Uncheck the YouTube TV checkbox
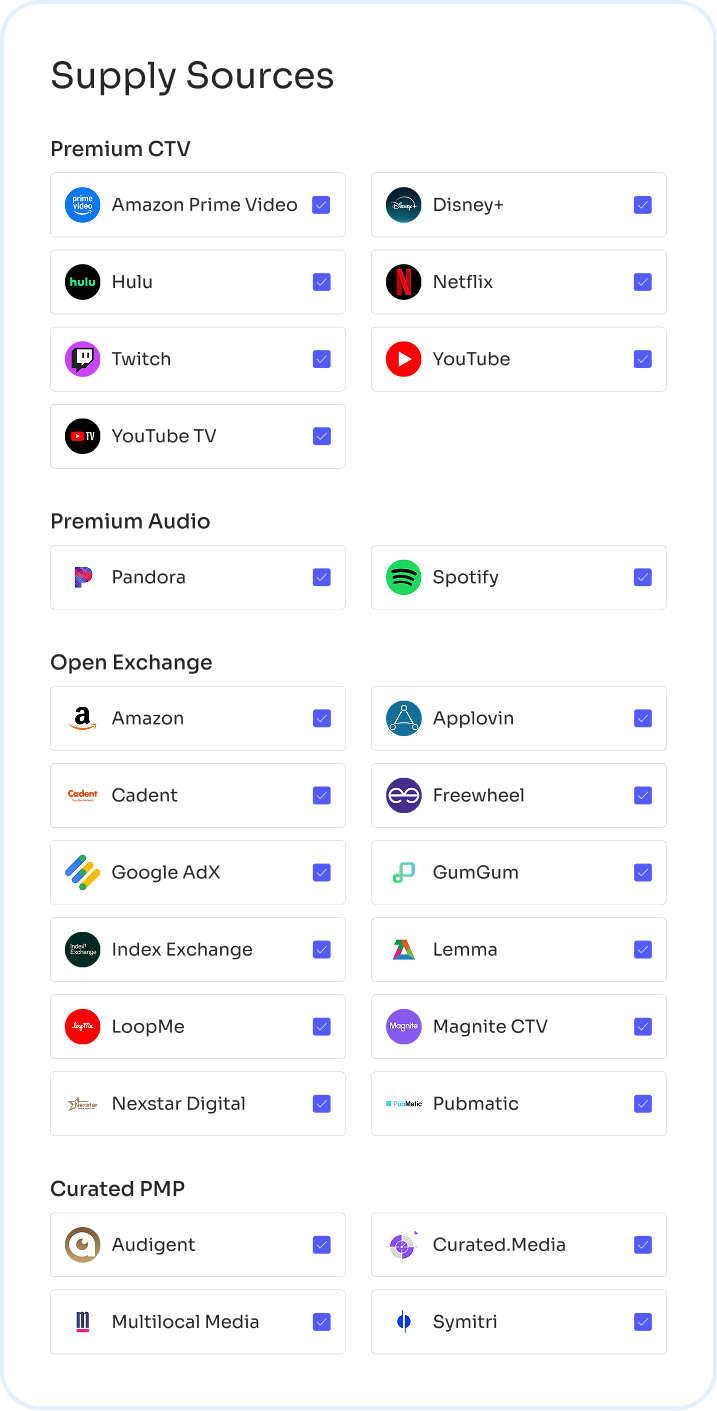717x1411 pixels. click(321, 436)
